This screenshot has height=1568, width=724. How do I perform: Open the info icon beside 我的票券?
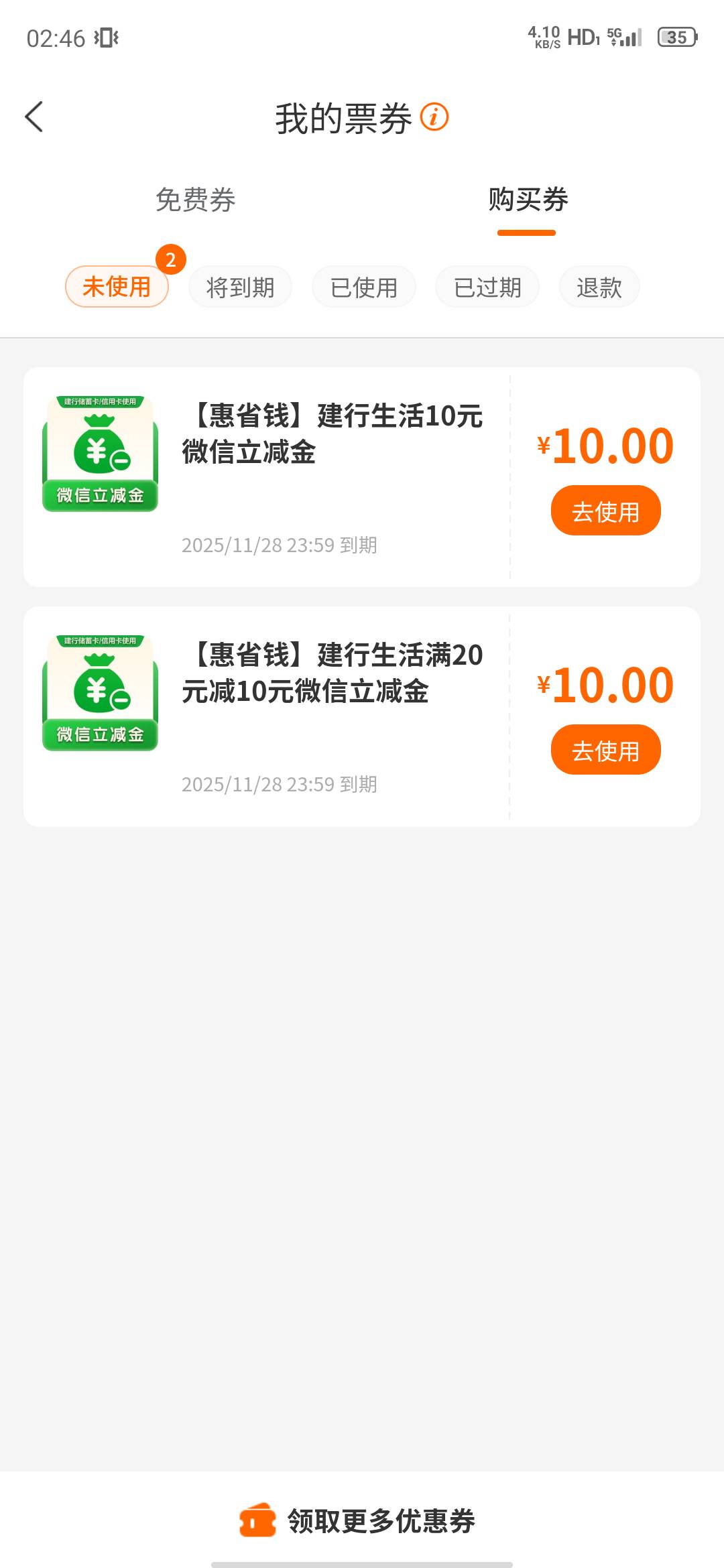(434, 117)
